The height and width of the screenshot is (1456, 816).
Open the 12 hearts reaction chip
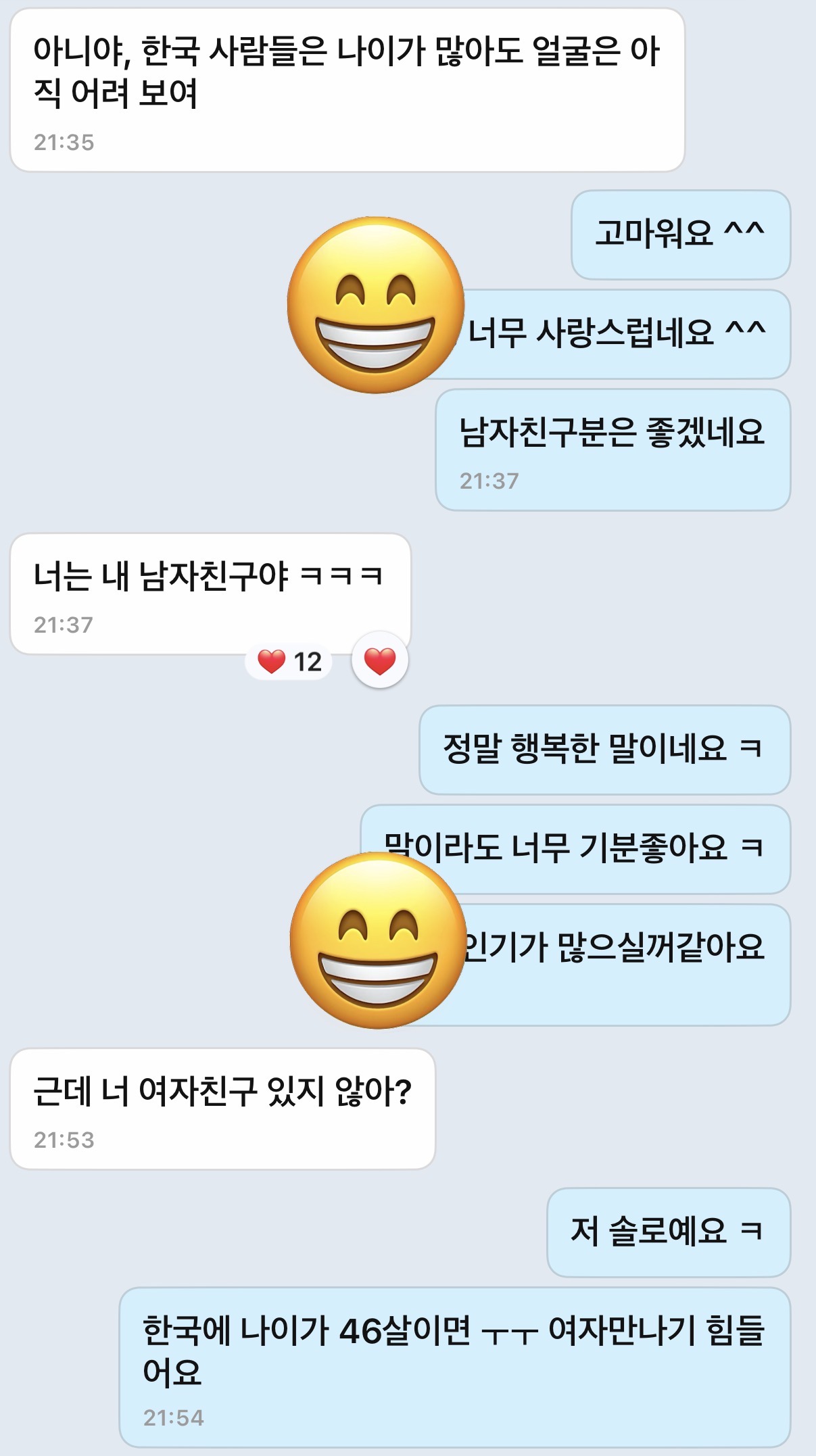point(289,661)
